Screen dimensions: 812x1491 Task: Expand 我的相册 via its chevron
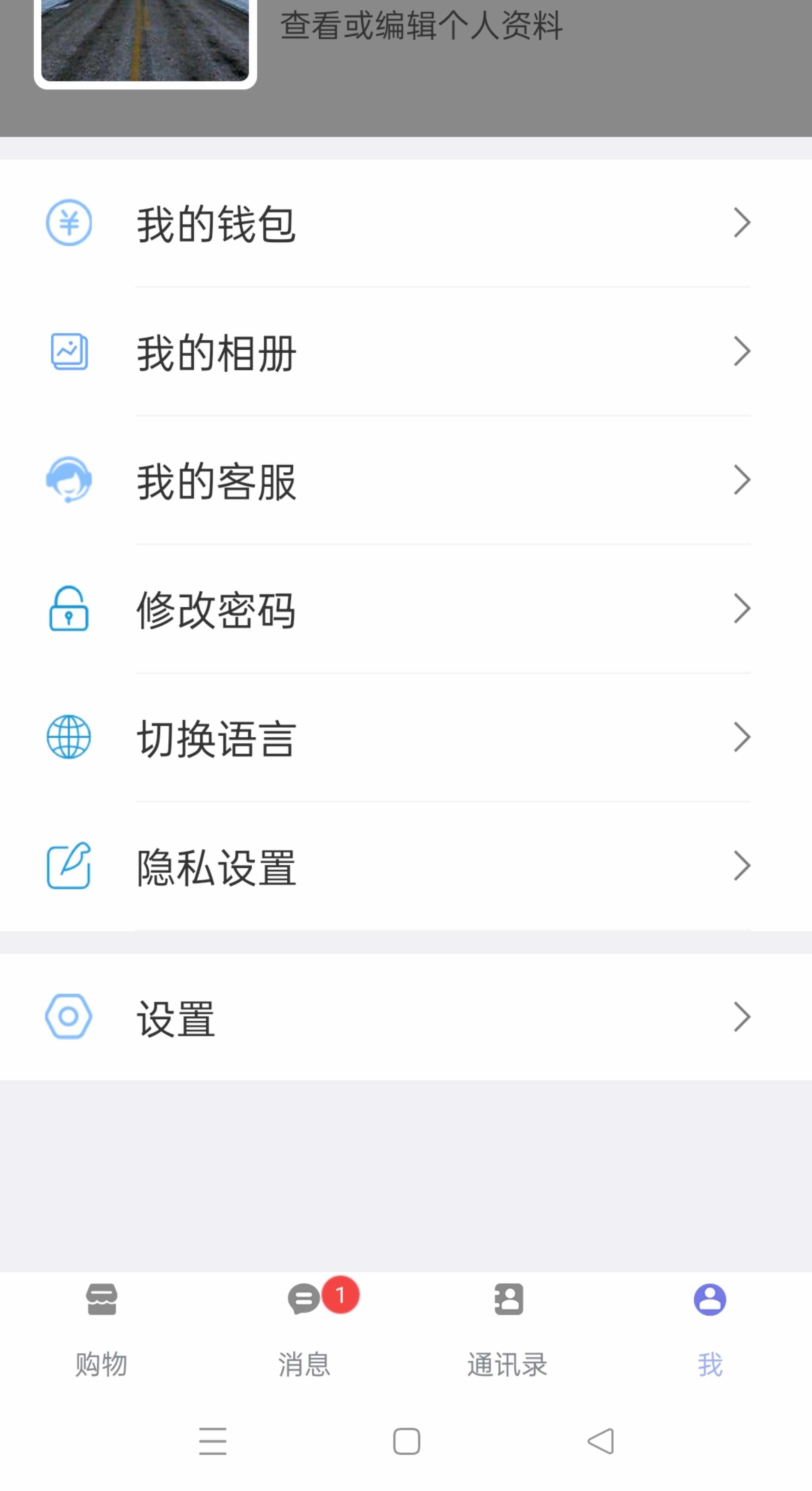pyautogui.click(x=742, y=351)
